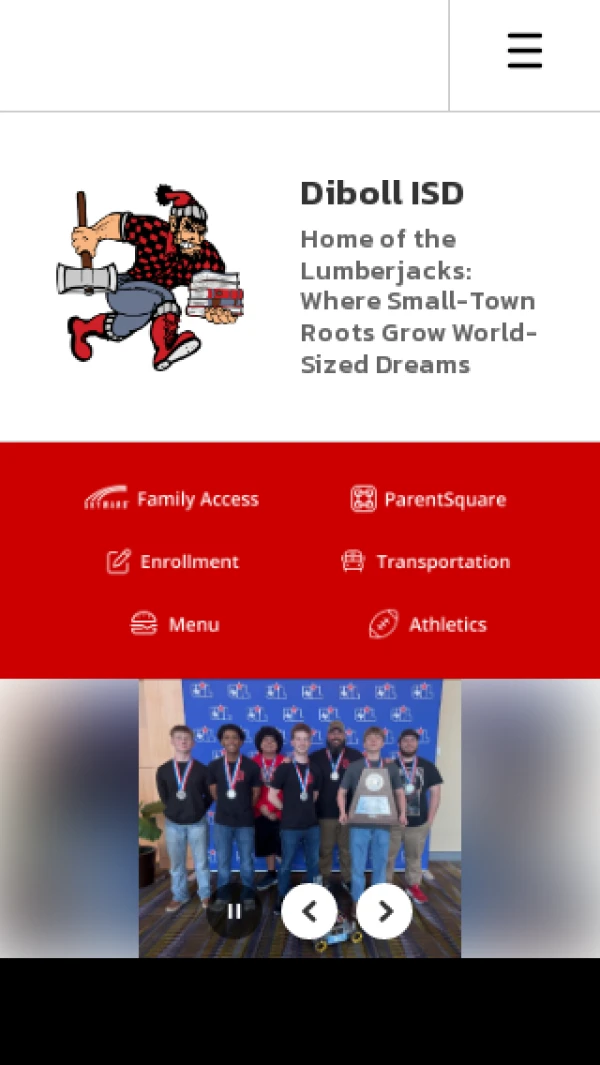View Transportation information
This screenshot has height=1065, width=600.
point(426,562)
